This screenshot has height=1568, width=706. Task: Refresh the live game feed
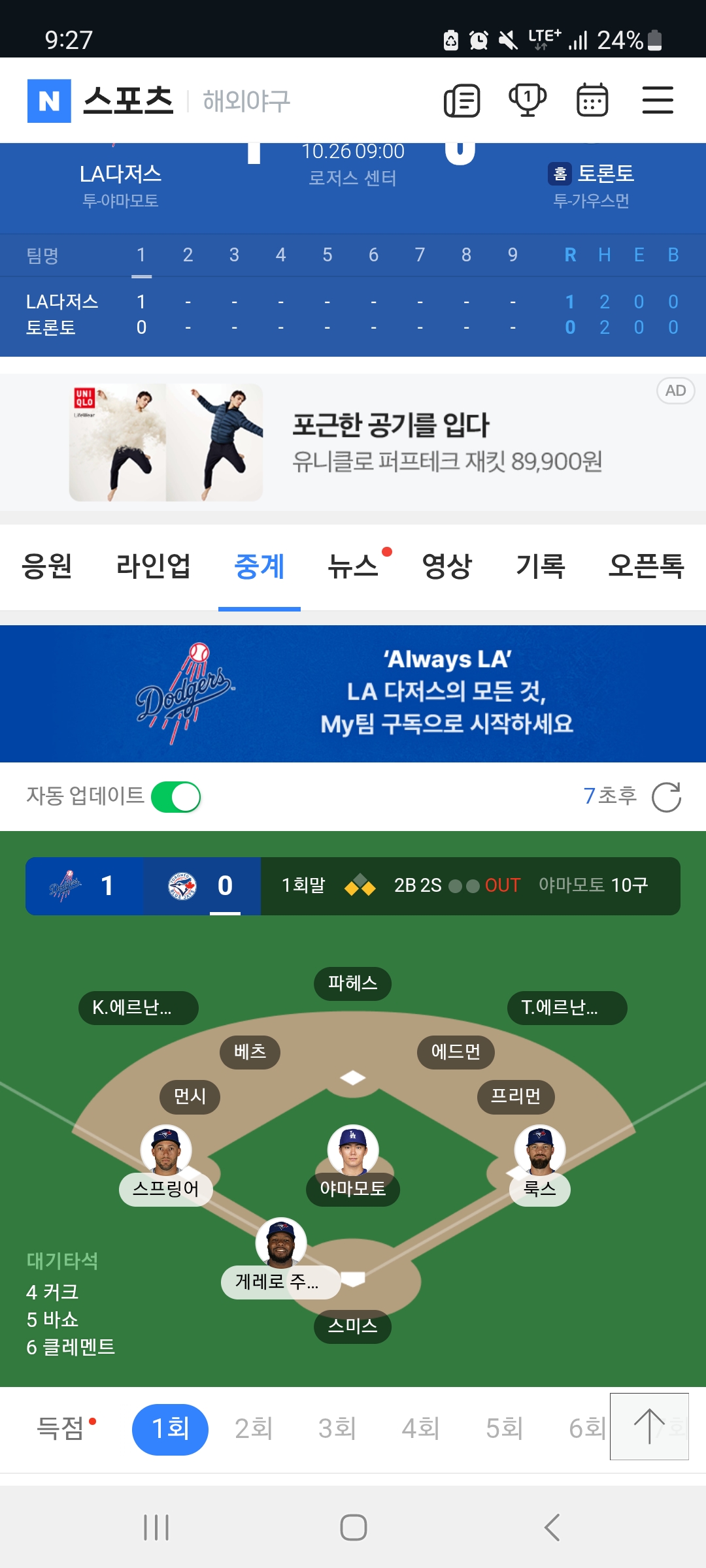[666, 797]
